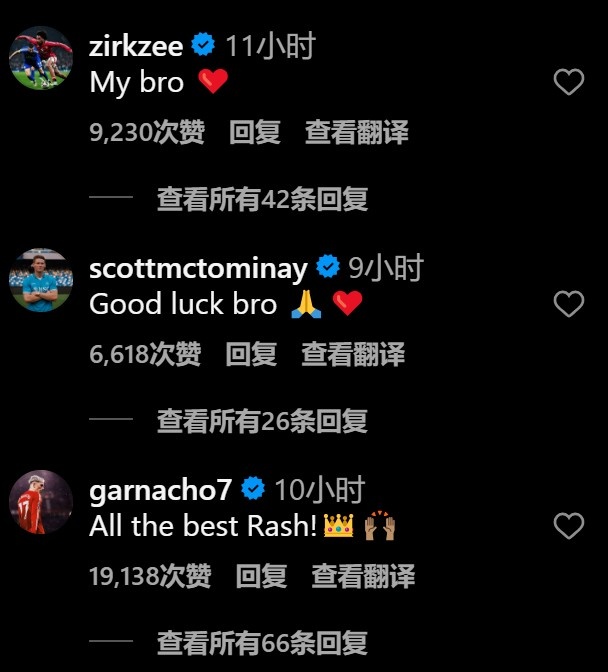
Task: See translation of garnacho7's comment
Action: click(x=363, y=576)
